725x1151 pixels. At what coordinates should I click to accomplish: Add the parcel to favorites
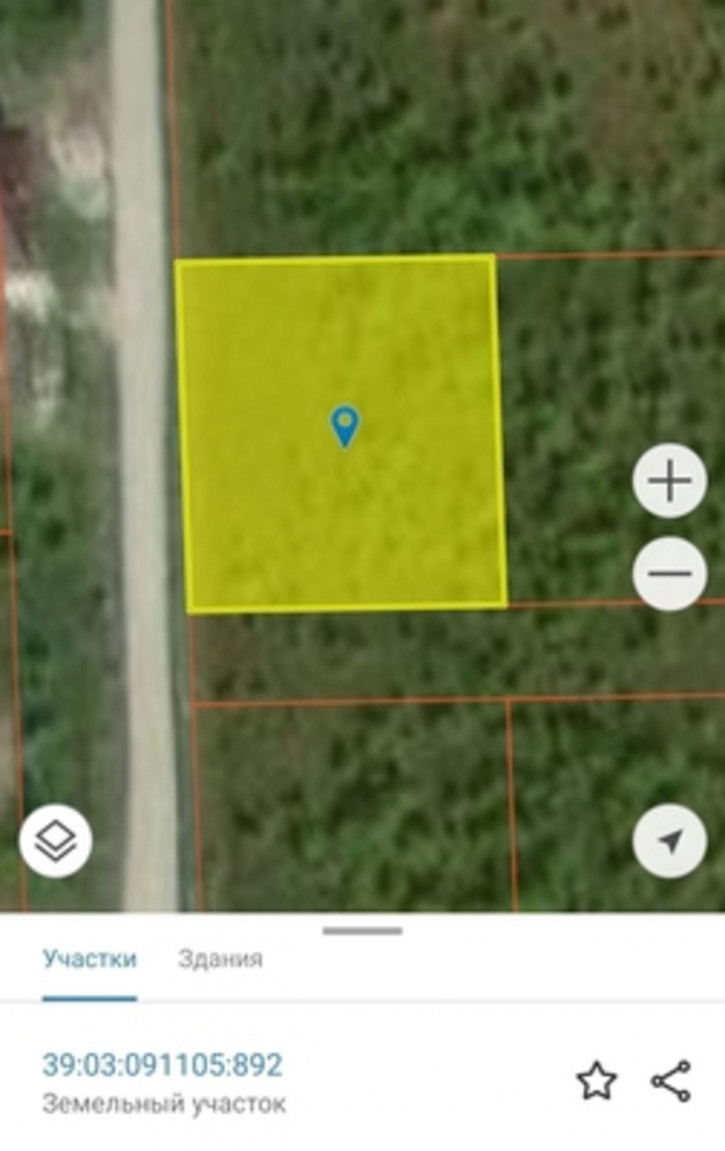(596, 1081)
